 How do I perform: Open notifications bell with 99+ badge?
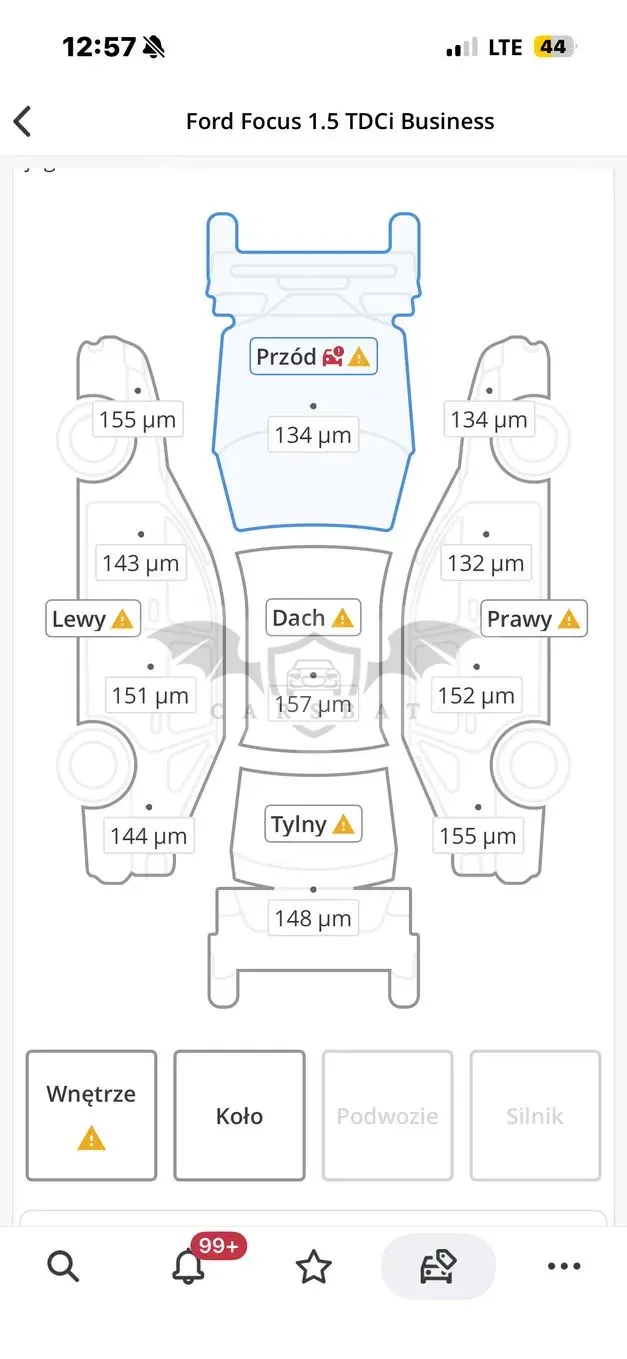(x=188, y=1266)
